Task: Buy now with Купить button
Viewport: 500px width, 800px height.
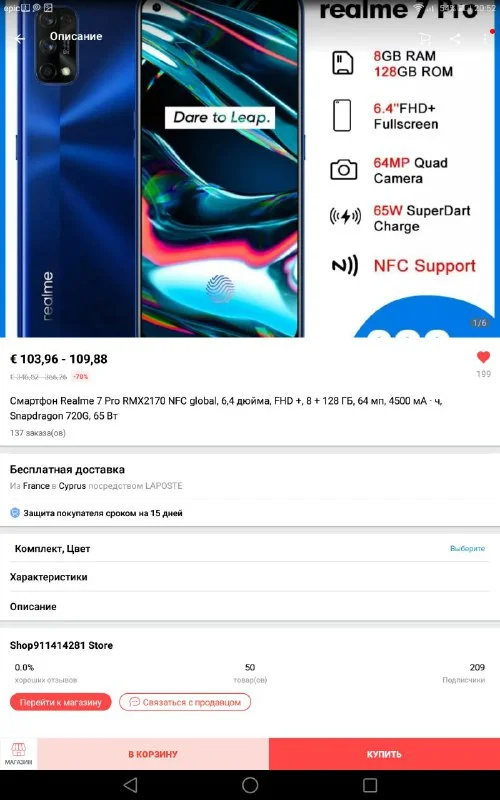Action: pyautogui.click(x=384, y=754)
